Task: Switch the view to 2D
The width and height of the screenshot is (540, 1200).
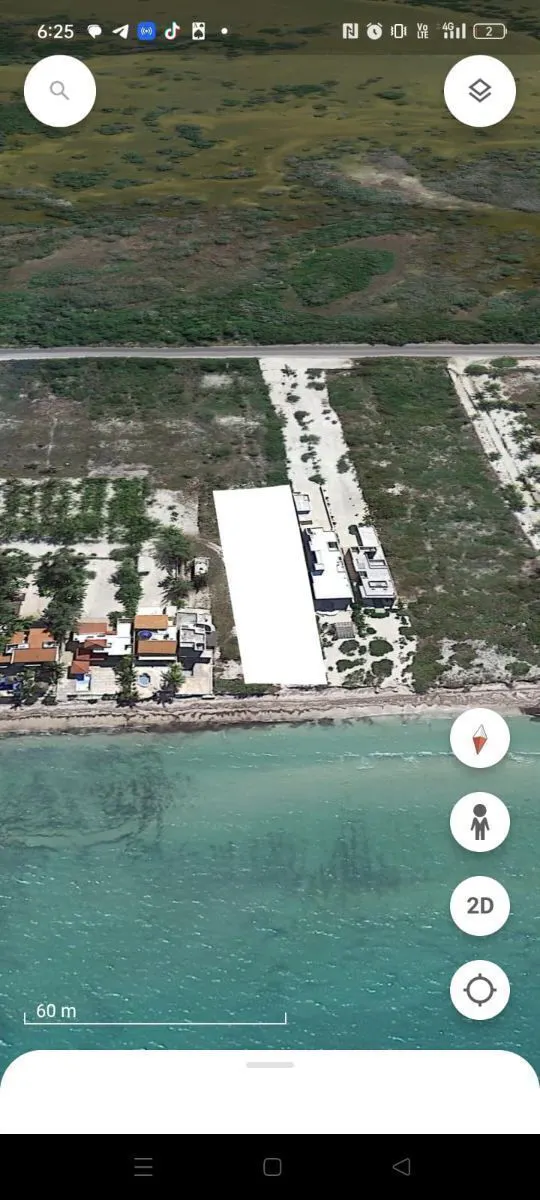Action: (480, 906)
